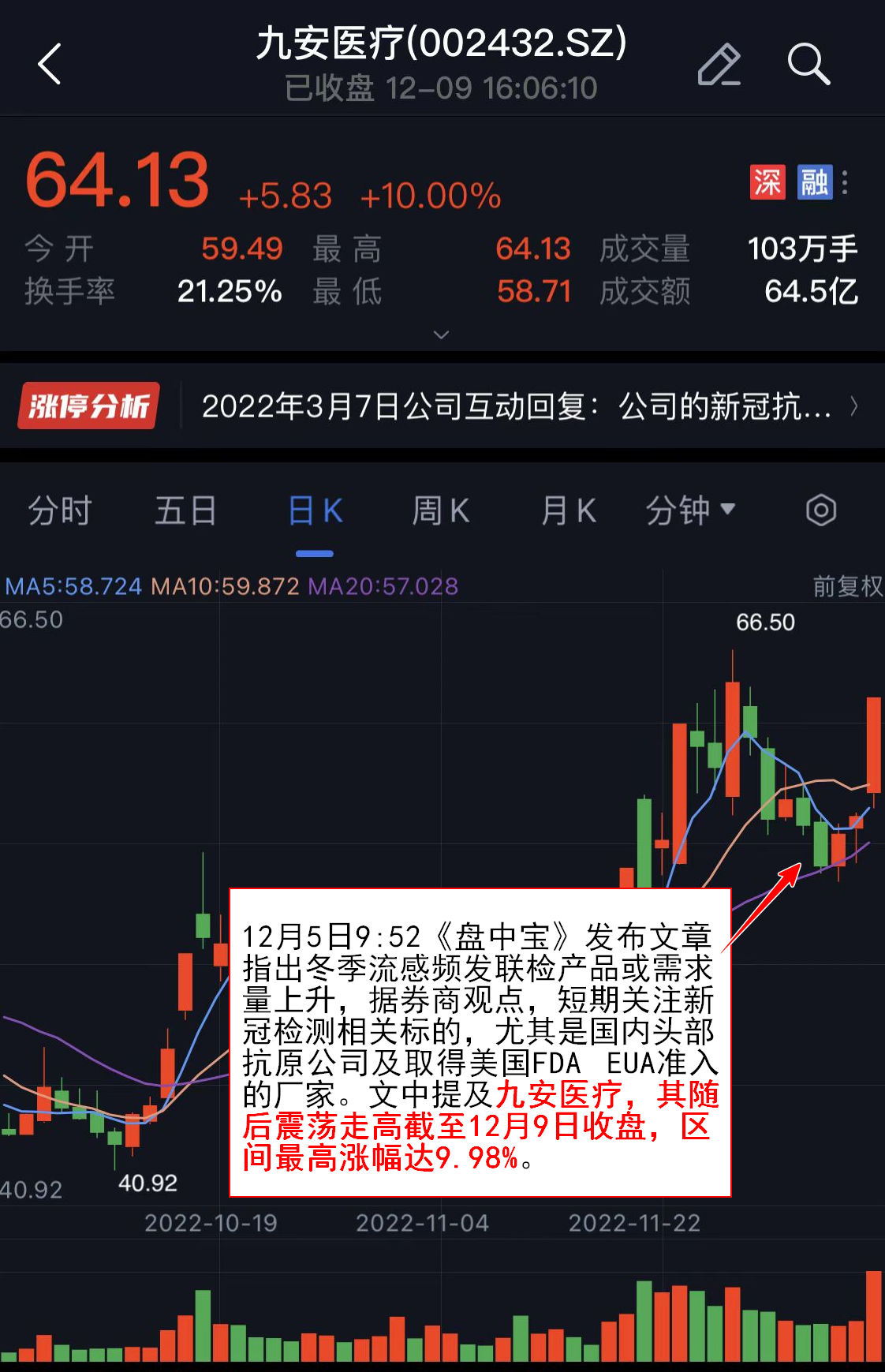The image size is (885, 1372).
Task: Open chart settings hexagon icon
Action: (820, 510)
